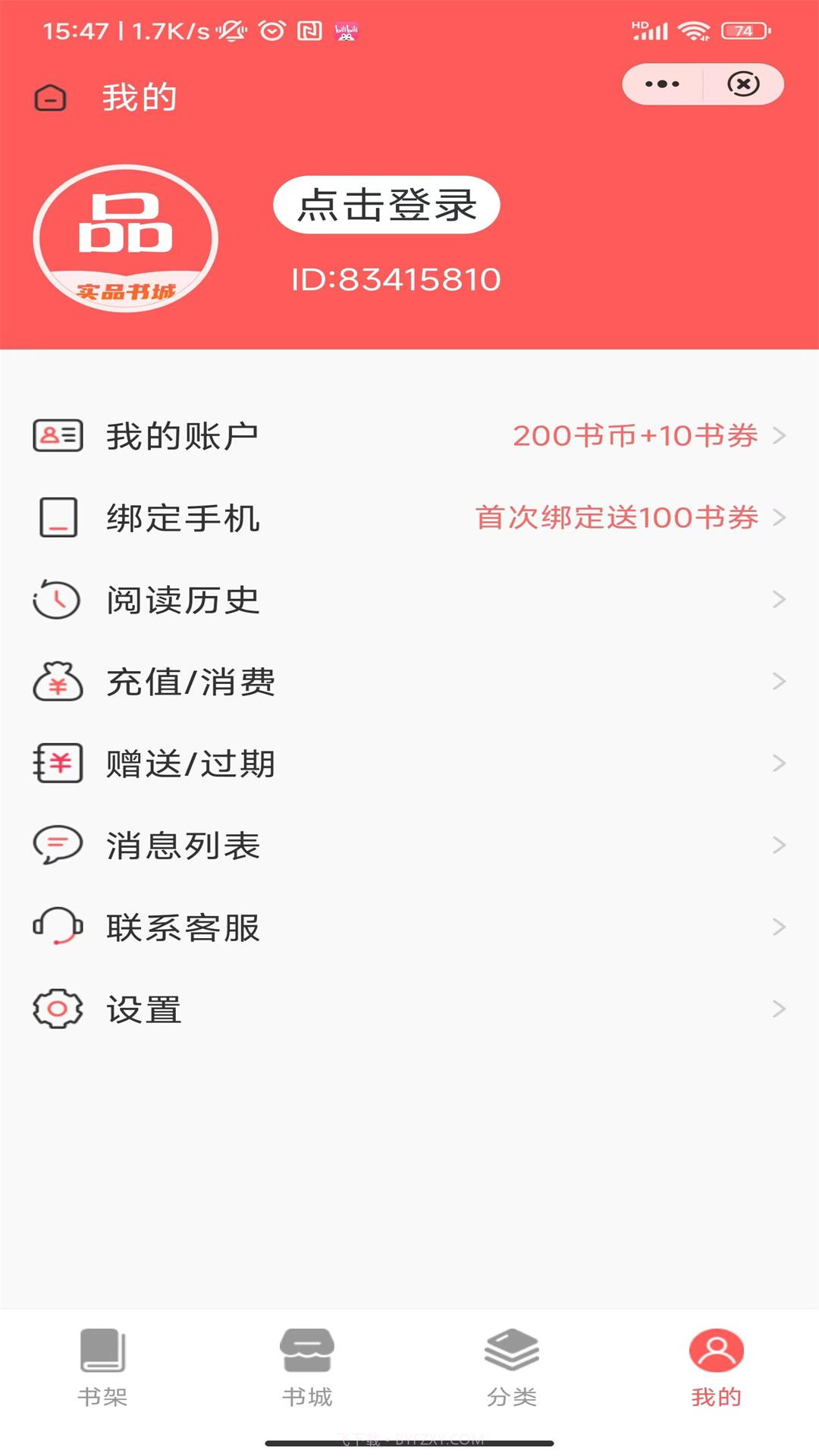Select the 阅读历史 clock icon

coord(57,600)
